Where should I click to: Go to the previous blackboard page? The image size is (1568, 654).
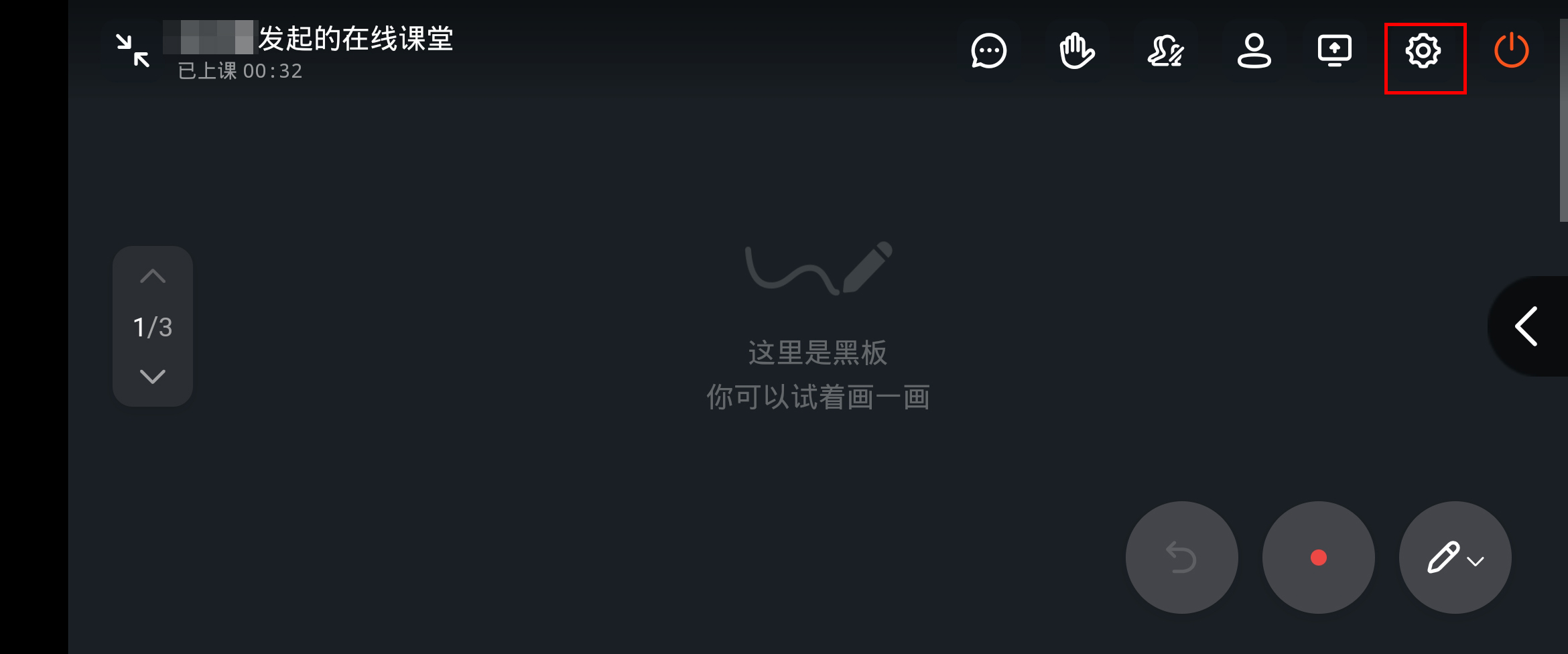click(153, 276)
